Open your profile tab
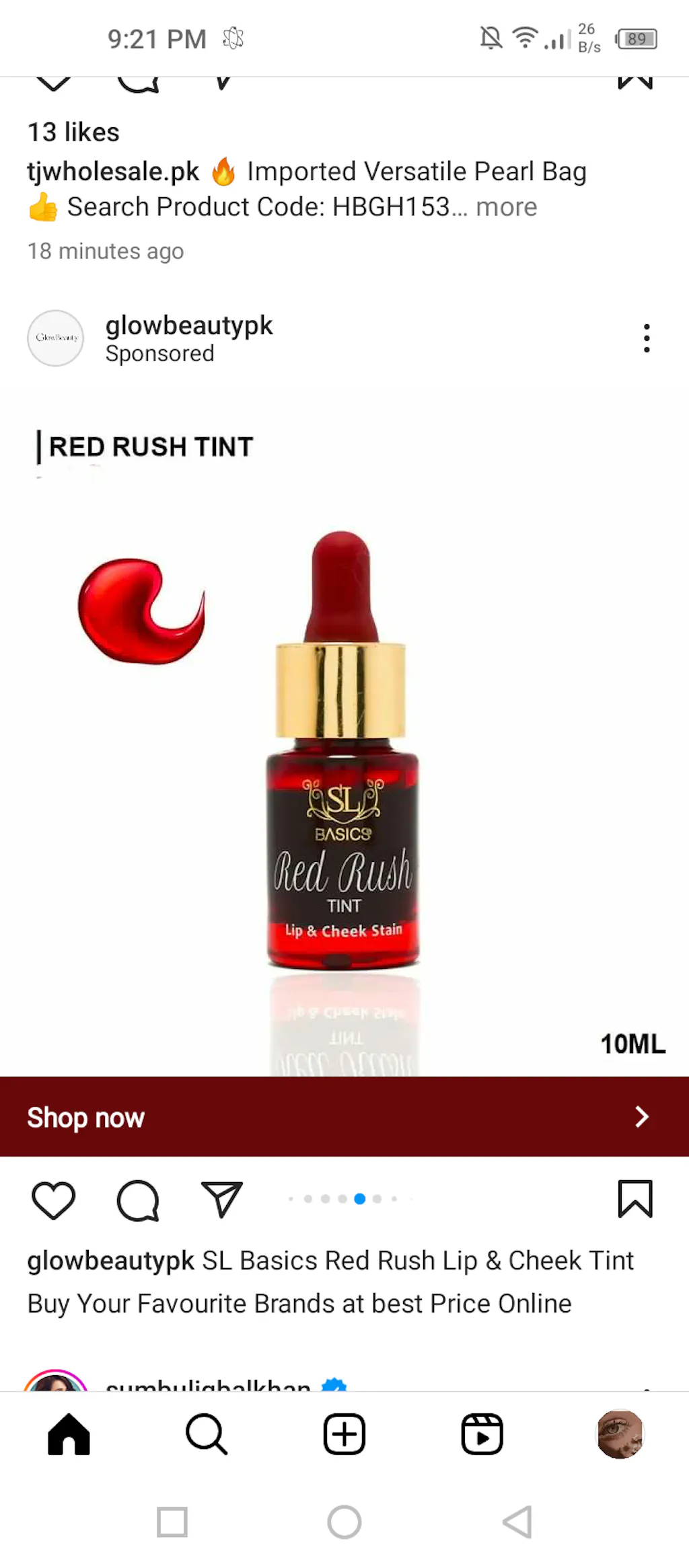This screenshot has width=689, height=1568. [620, 1434]
